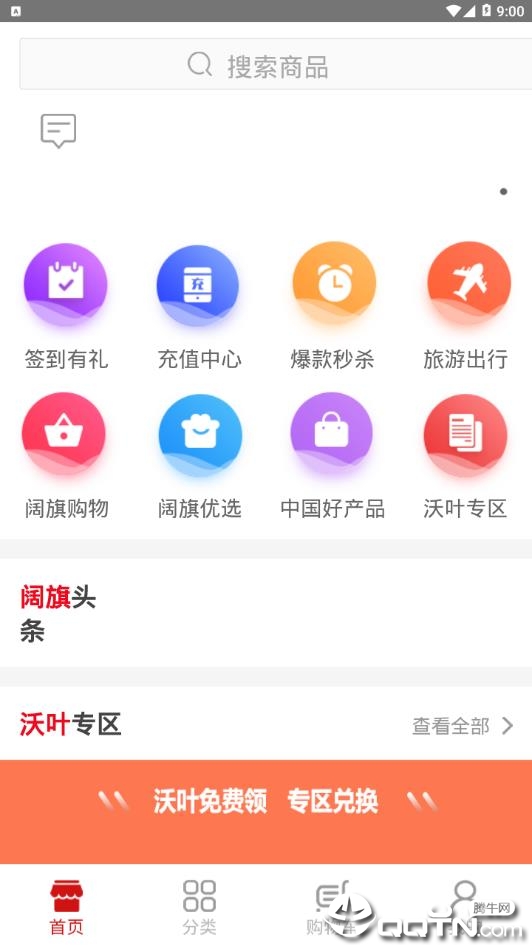Open the messages icon below search
The height and width of the screenshot is (946, 532).
(59, 130)
